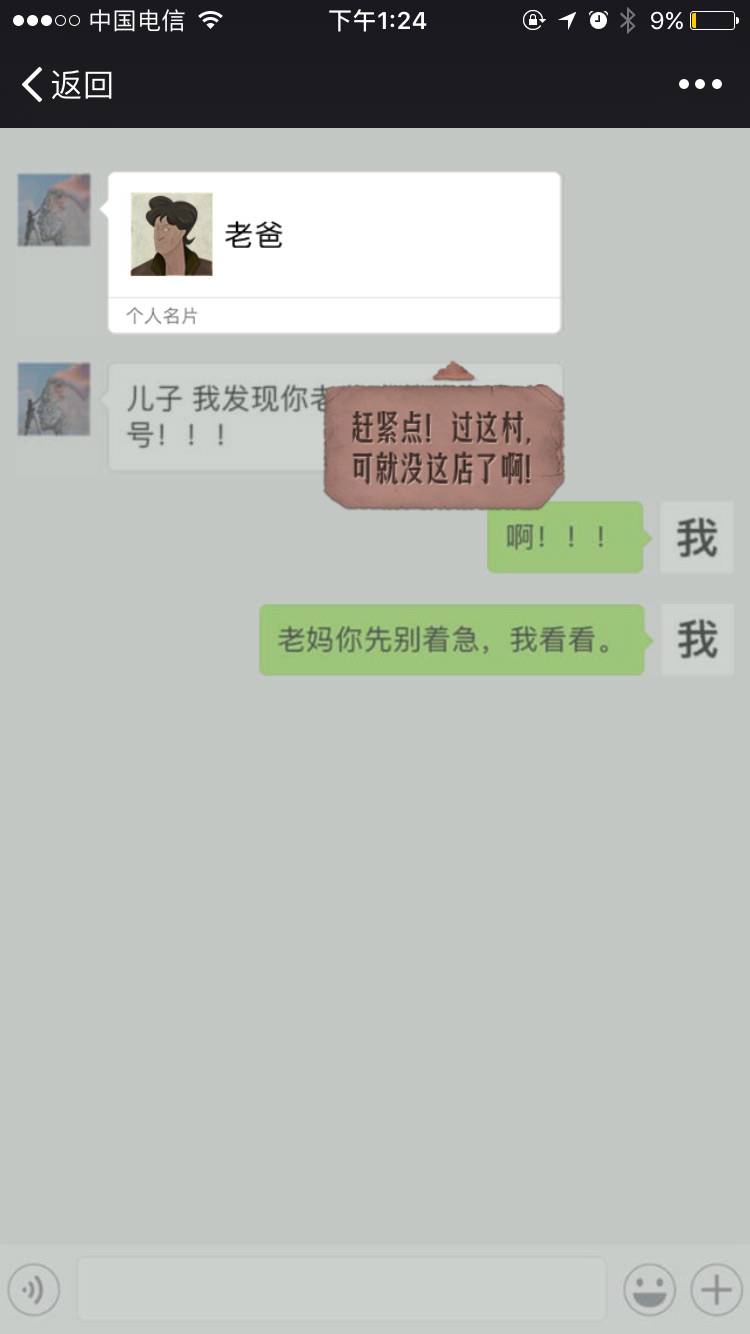Open the three-dot overflow menu
This screenshot has height=1334, width=750.
[700, 85]
